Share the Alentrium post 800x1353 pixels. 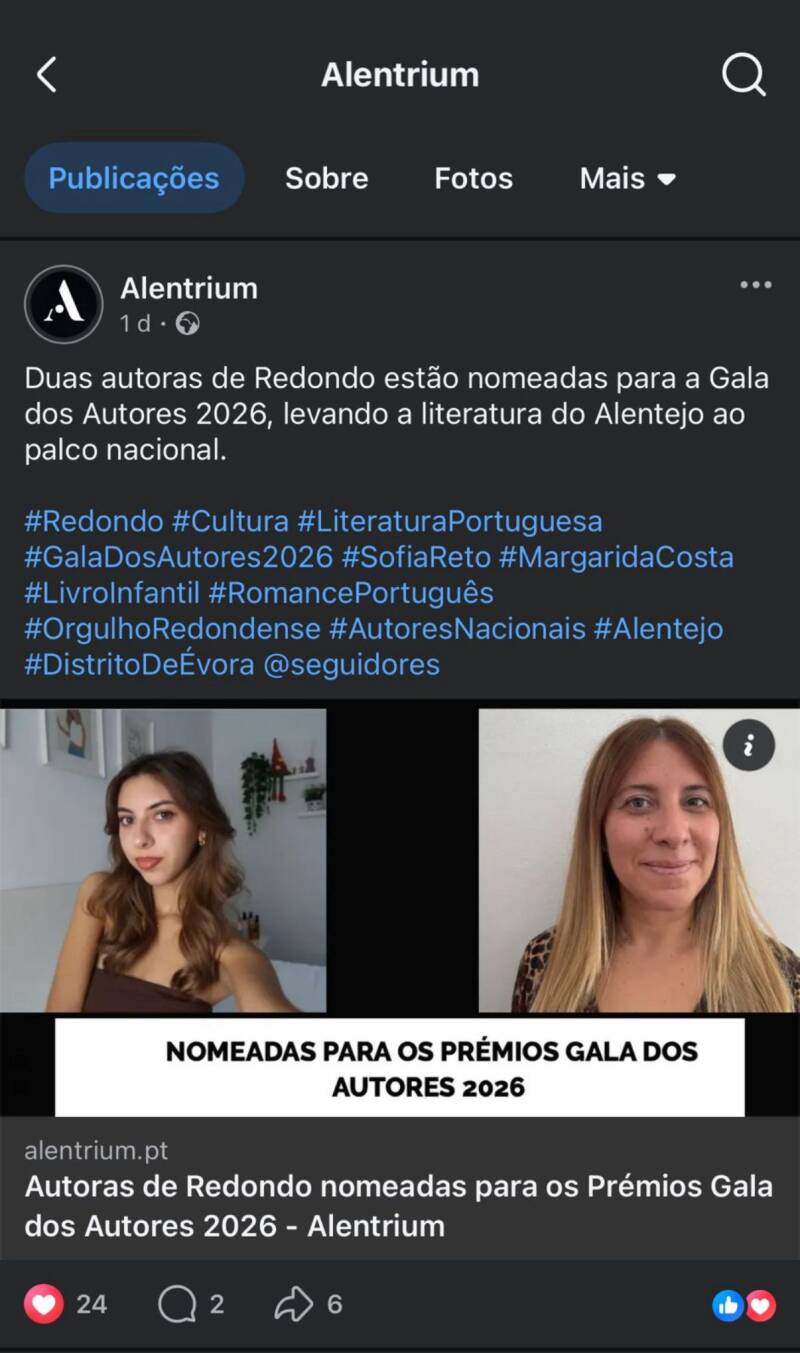click(x=295, y=1304)
